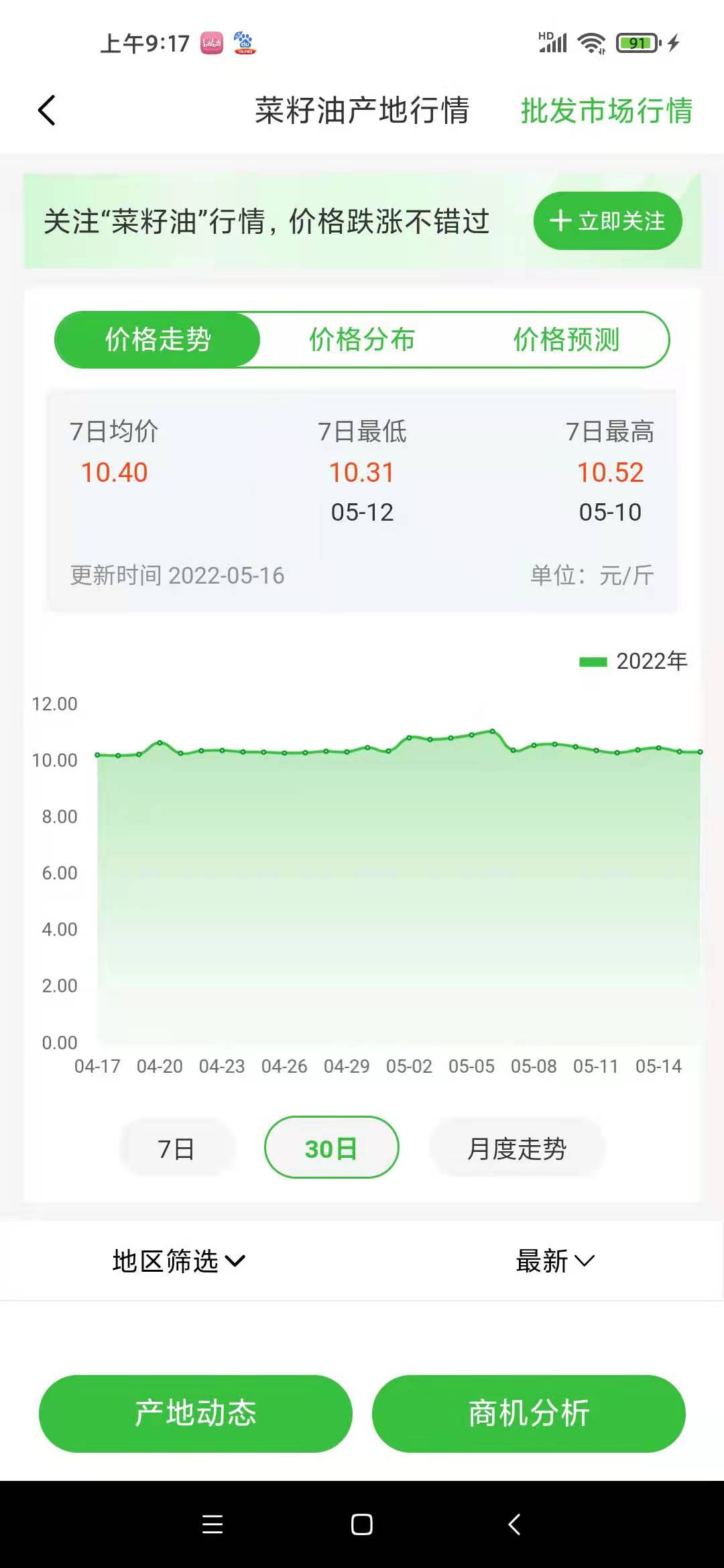The image size is (724, 1568).
Task: View the 月度走势 chart
Action: coord(517,1149)
